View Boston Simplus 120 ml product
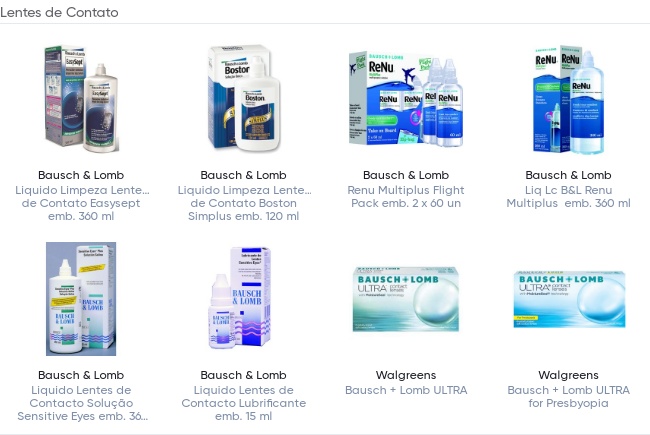Screen dimensions: 650x435 pos(243,99)
